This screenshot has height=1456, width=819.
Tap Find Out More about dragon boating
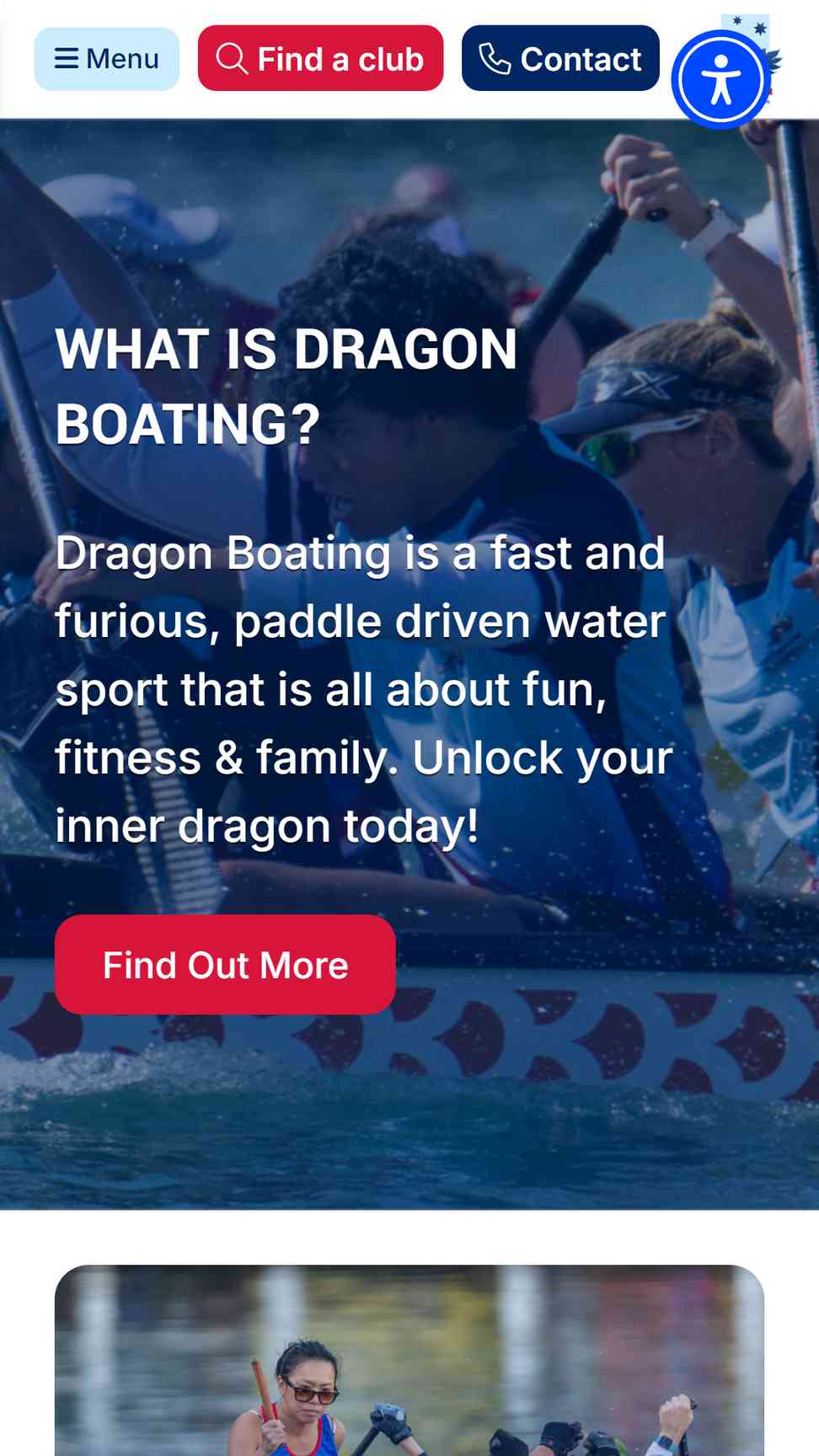[225, 965]
